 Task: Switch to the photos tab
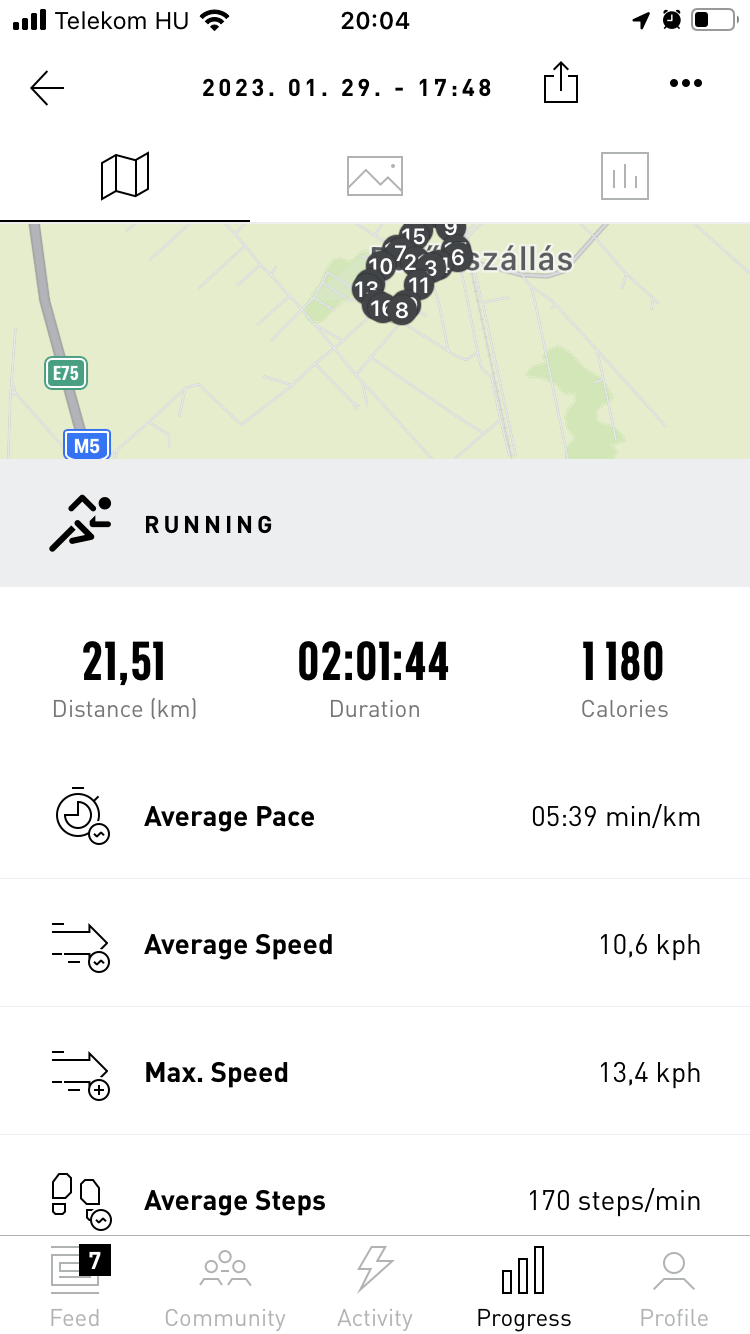click(375, 176)
